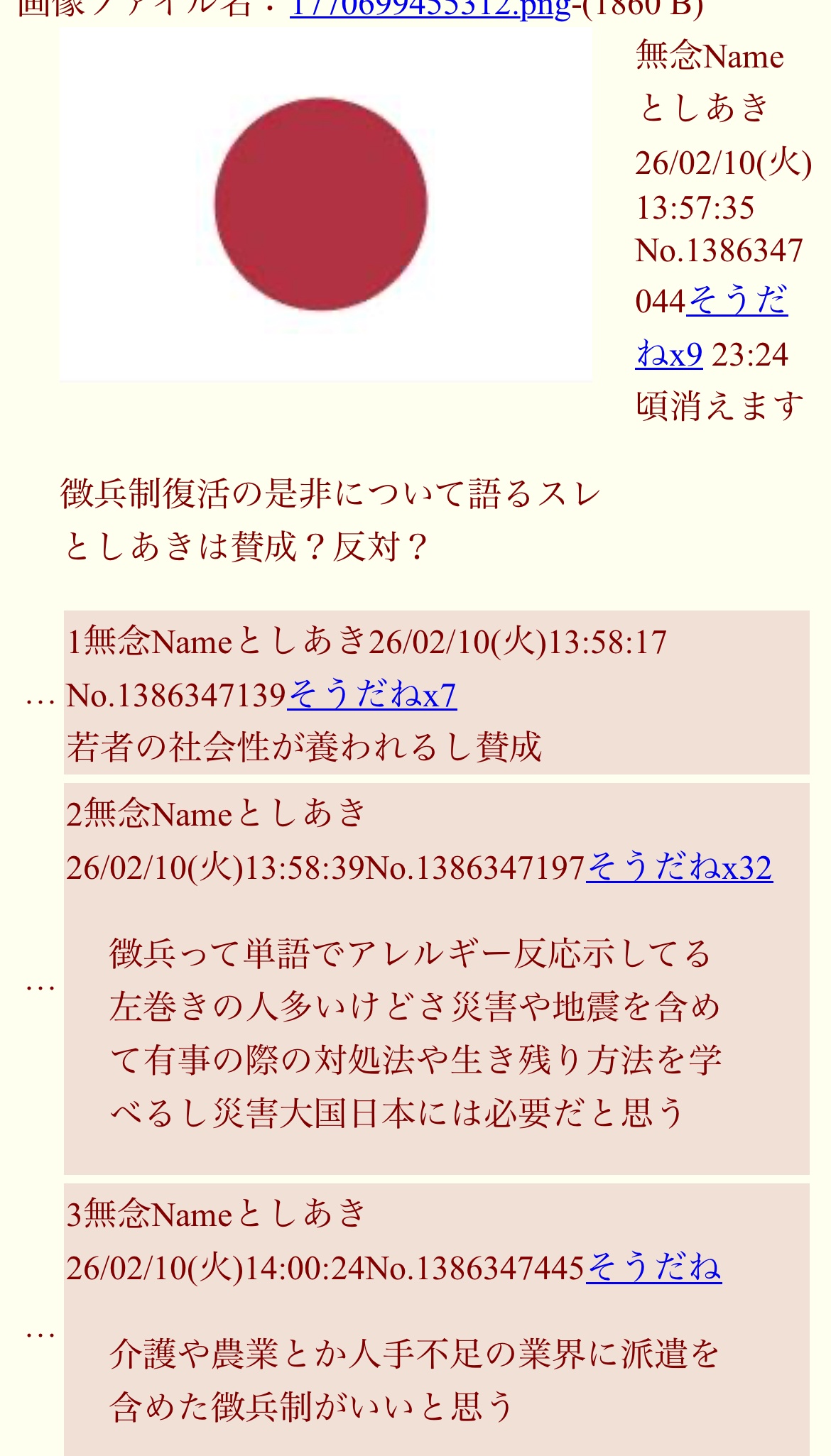The width and height of the screenshot is (831, 1456).
Task: Tap そうだね on reply 3
Action: pos(653,1269)
